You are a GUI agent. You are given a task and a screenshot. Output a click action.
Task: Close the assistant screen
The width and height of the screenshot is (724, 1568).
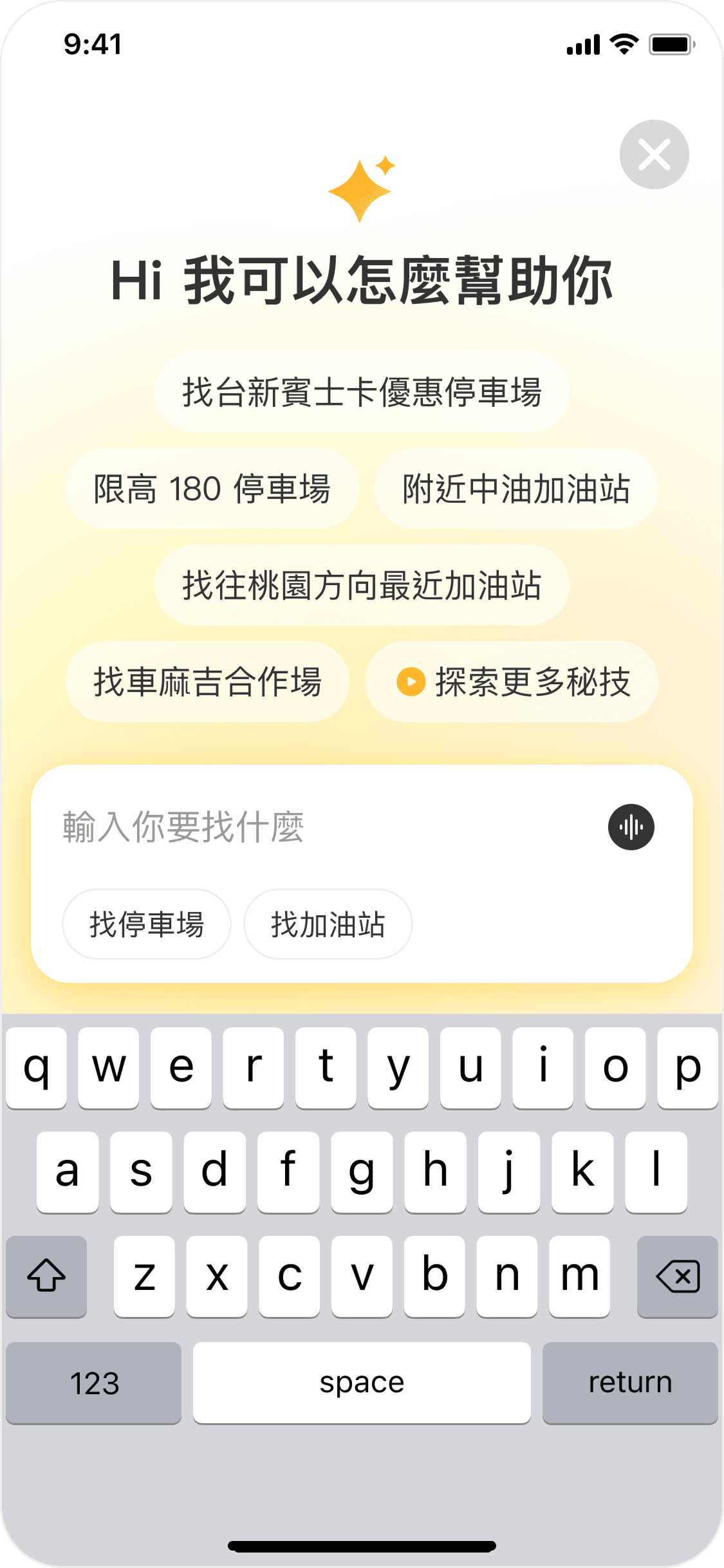point(654,154)
